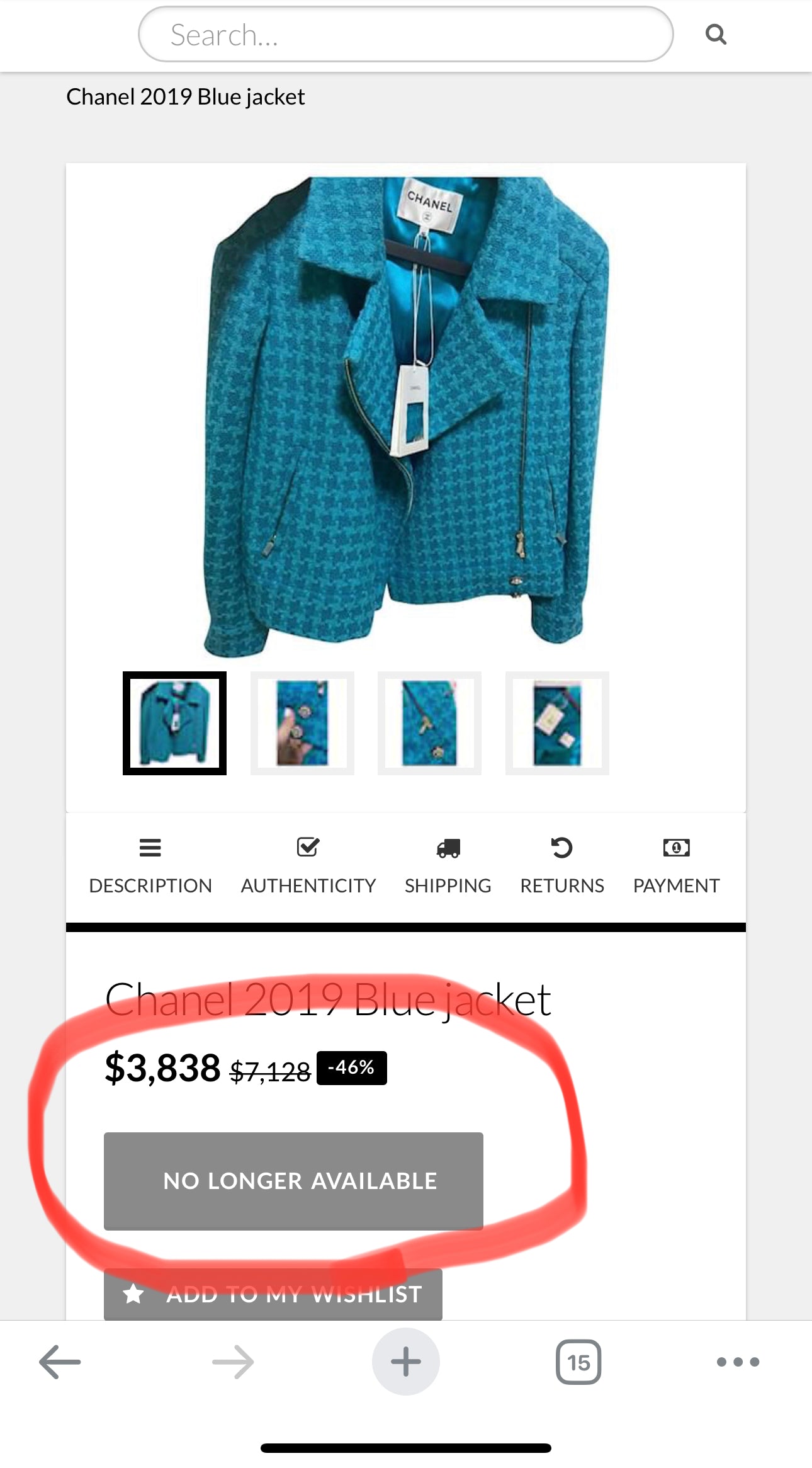View the 15 open tabs
The image size is (812, 1468).
click(578, 1362)
